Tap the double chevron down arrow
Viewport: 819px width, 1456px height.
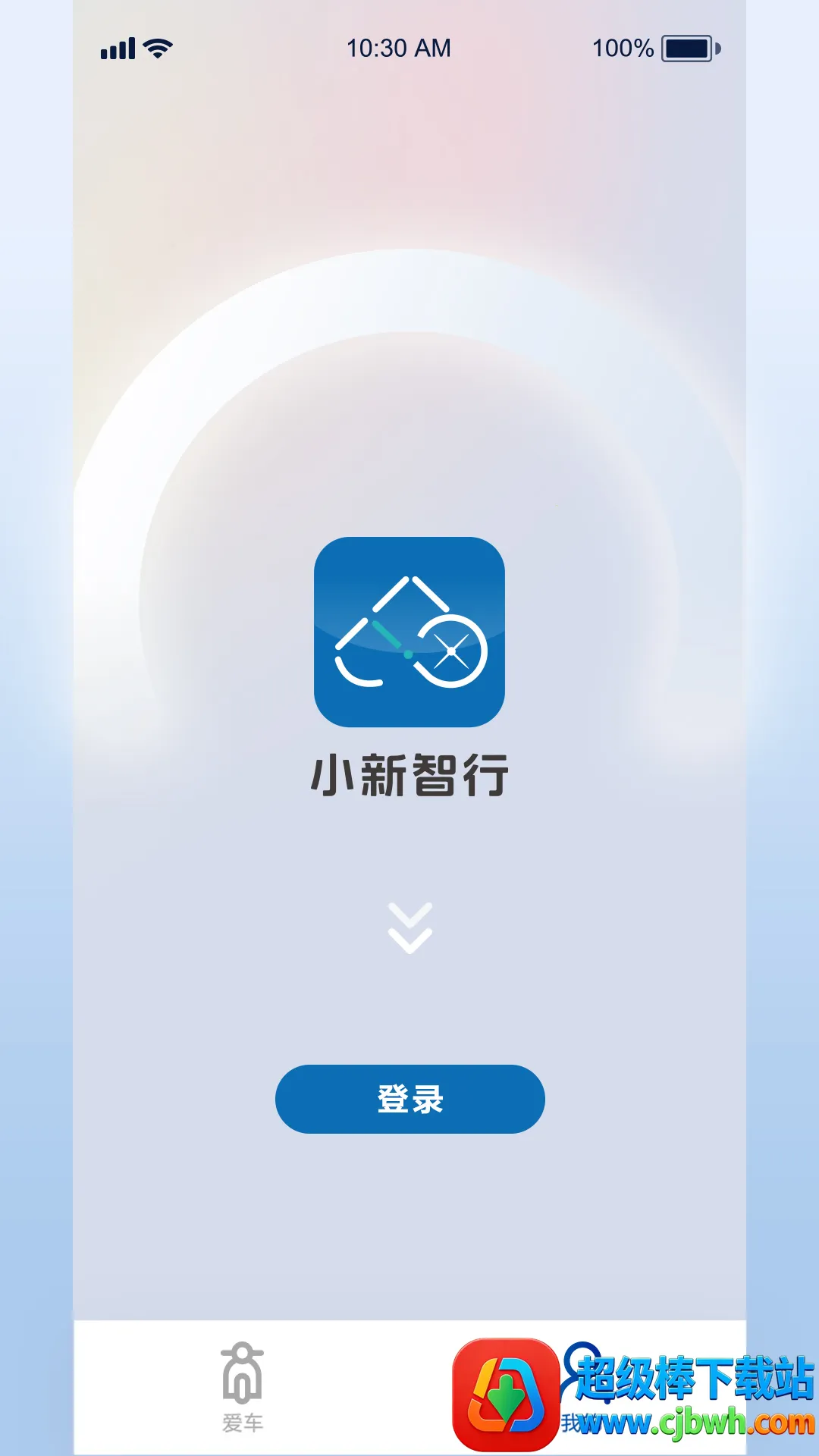click(410, 928)
